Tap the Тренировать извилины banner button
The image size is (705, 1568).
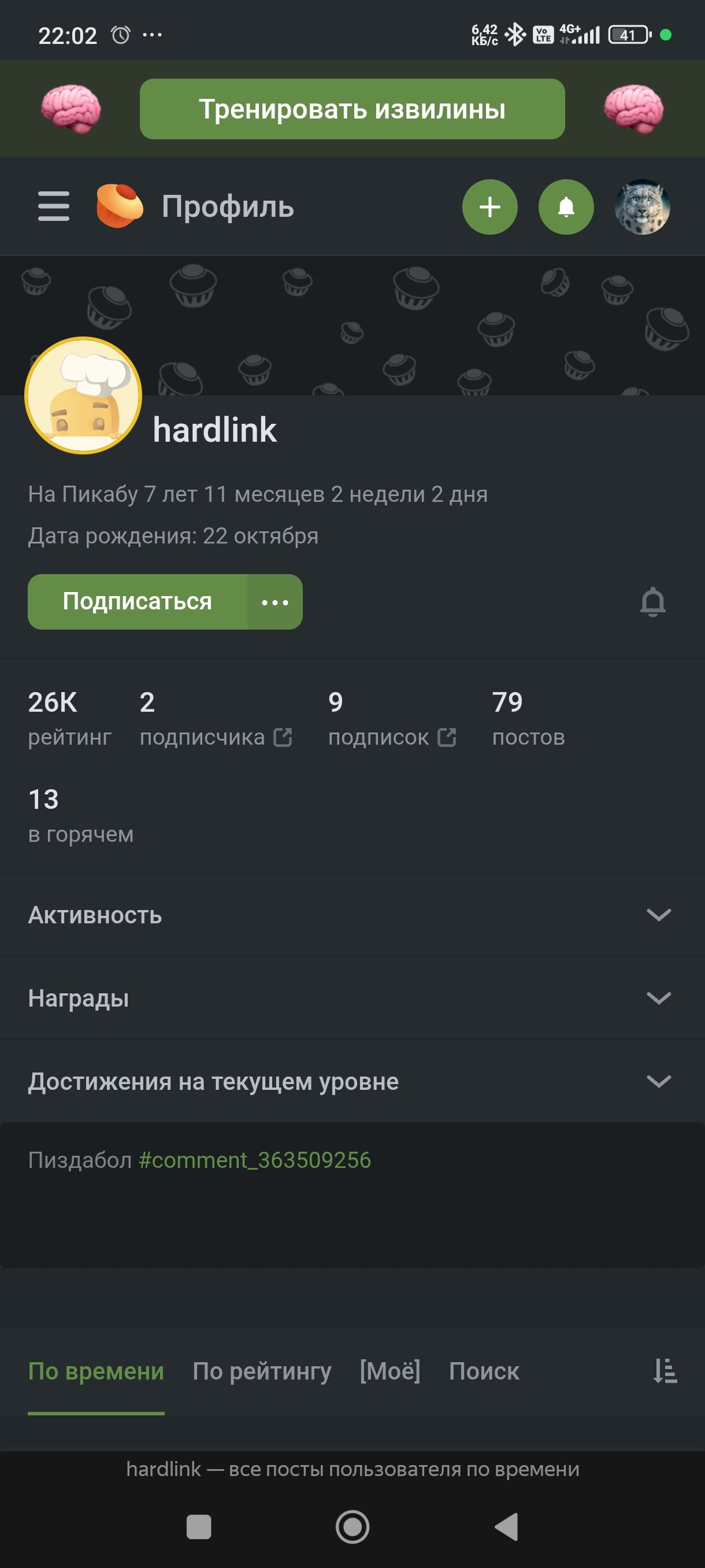point(352,109)
